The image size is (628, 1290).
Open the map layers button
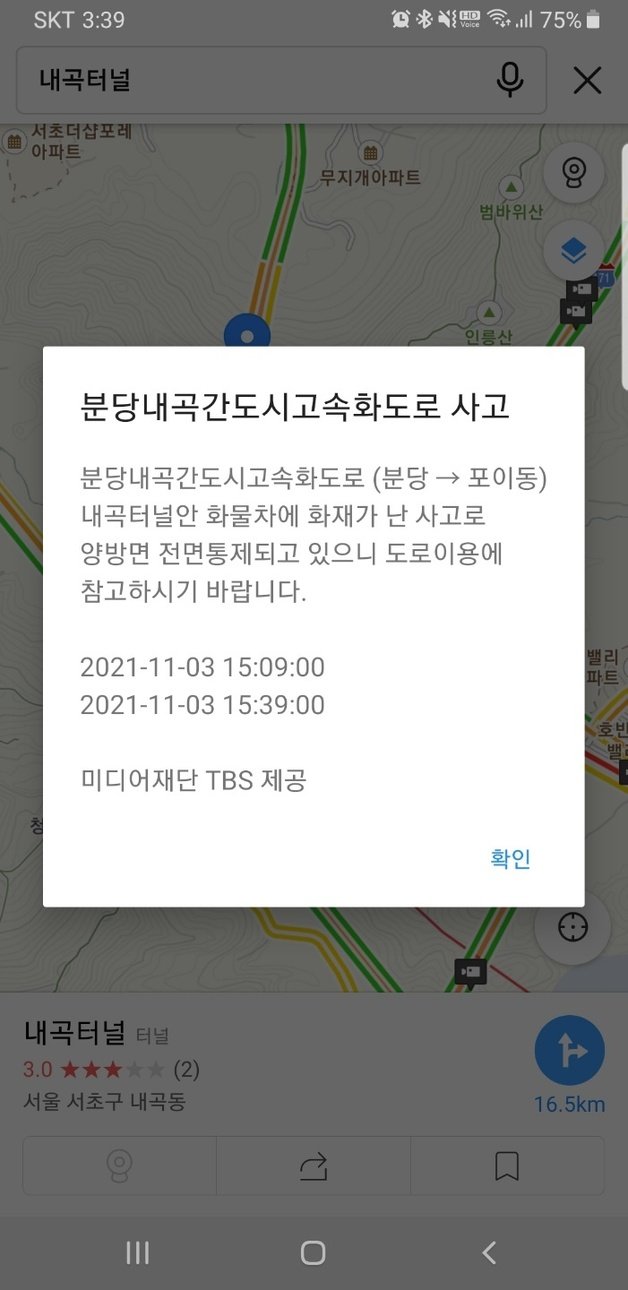point(573,250)
